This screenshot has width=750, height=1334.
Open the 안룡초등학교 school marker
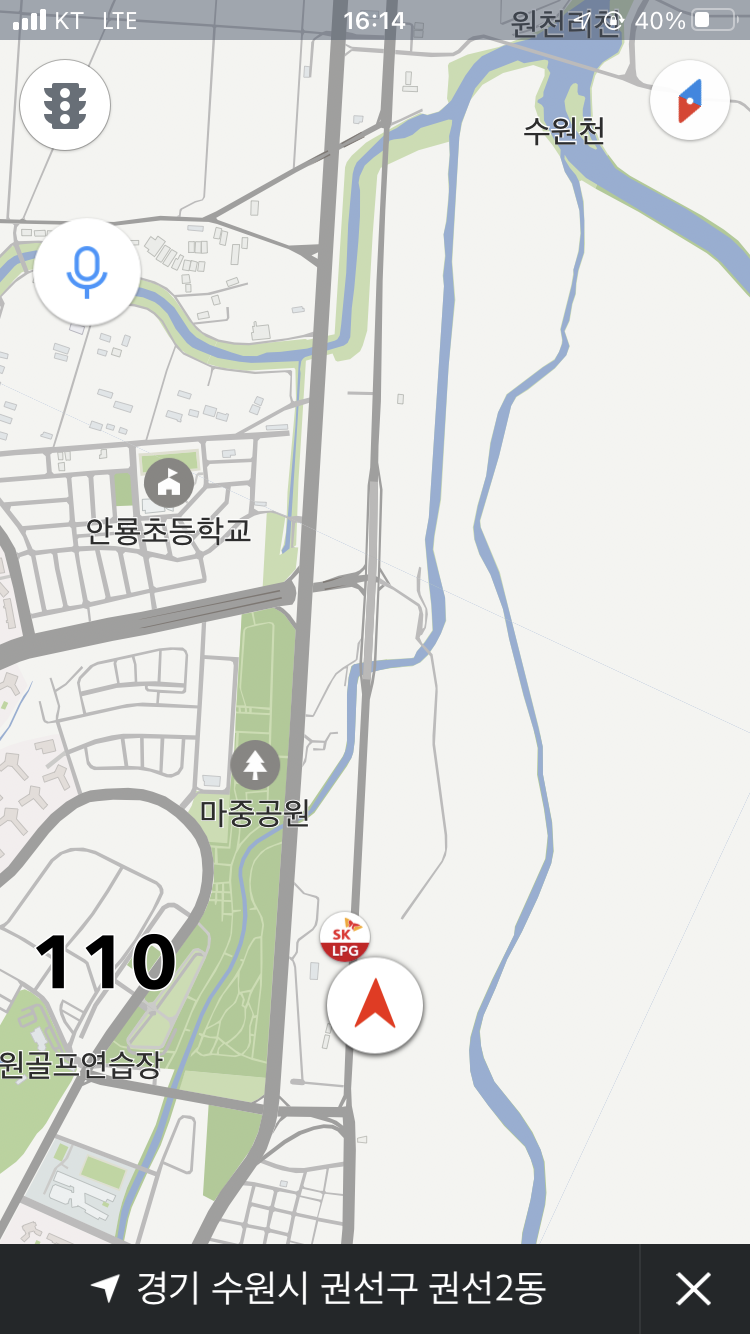point(169,483)
